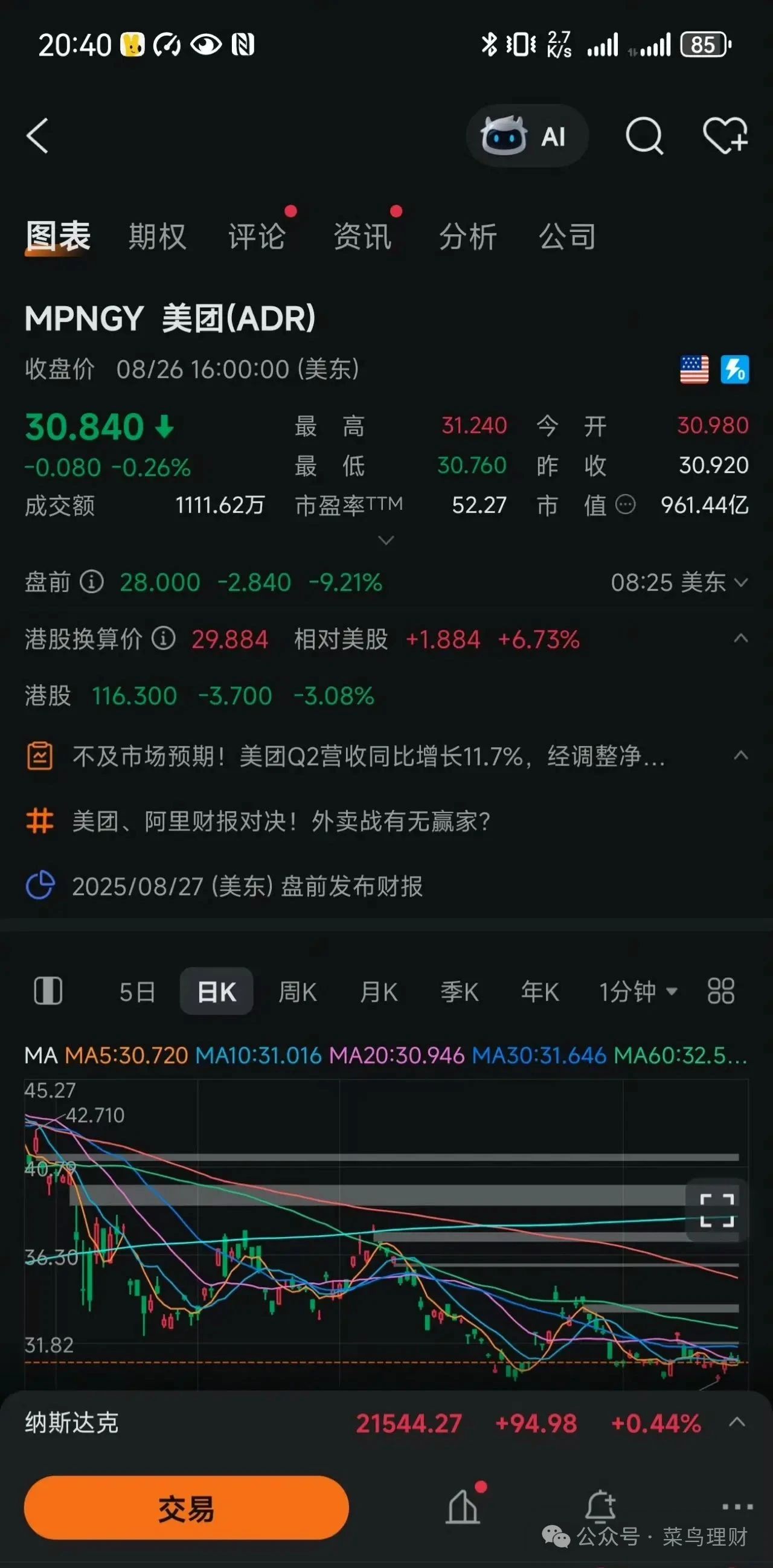Open the 资讯 tab
773x1568 pixels.
click(x=362, y=236)
